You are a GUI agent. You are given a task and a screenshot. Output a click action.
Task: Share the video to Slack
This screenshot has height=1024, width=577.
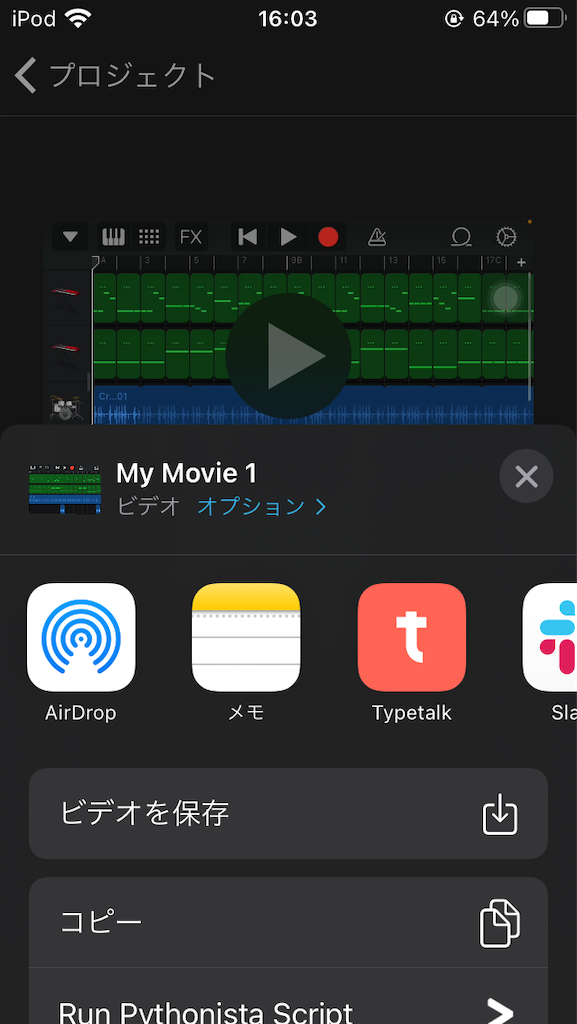point(550,637)
